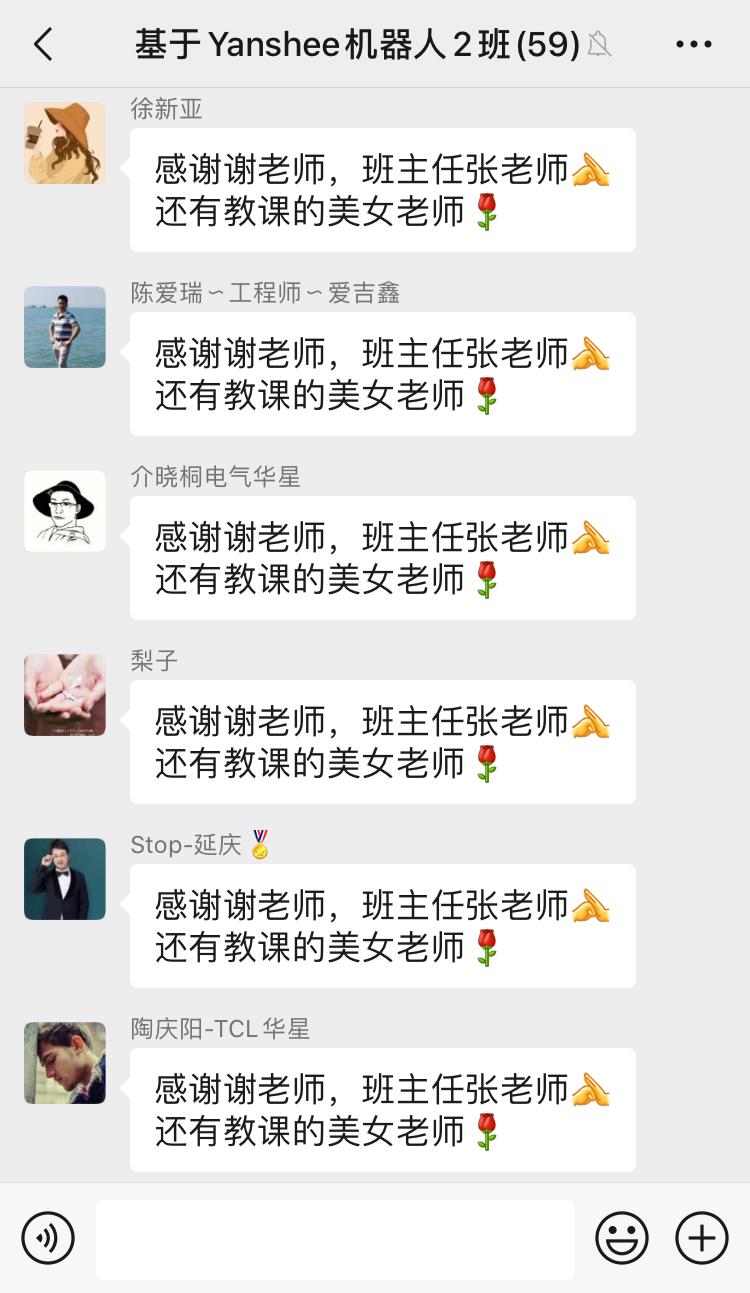Tap 梨子's profile picture
The image size is (750, 1293).
coord(65,695)
